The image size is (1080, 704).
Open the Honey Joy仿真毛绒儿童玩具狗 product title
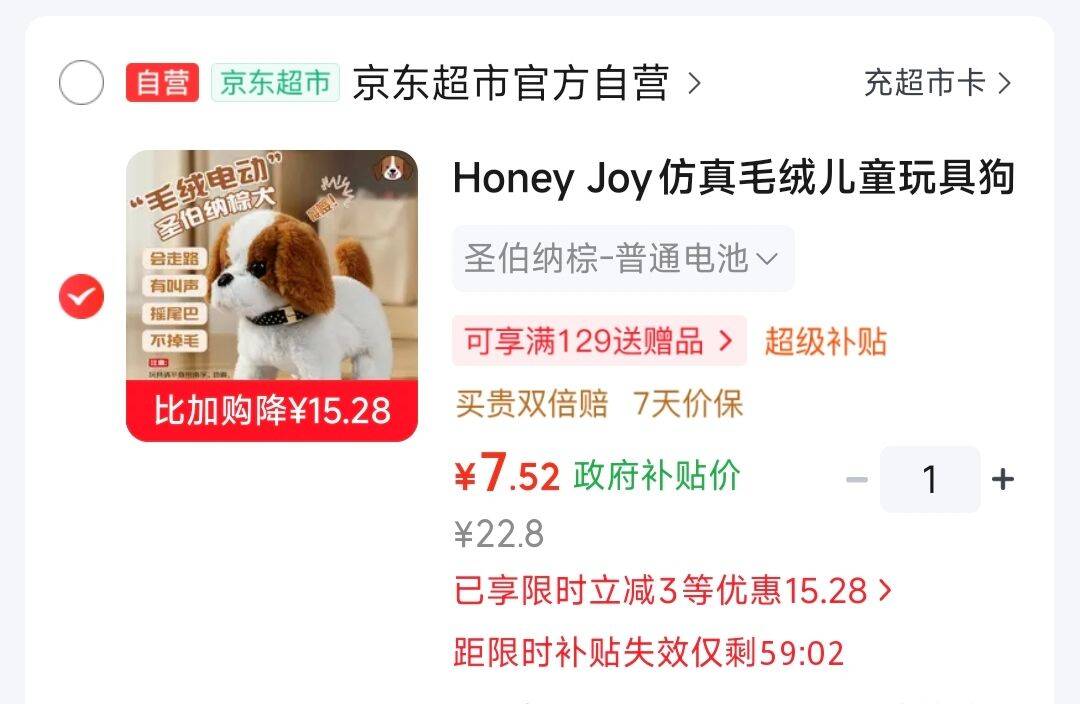734,178
